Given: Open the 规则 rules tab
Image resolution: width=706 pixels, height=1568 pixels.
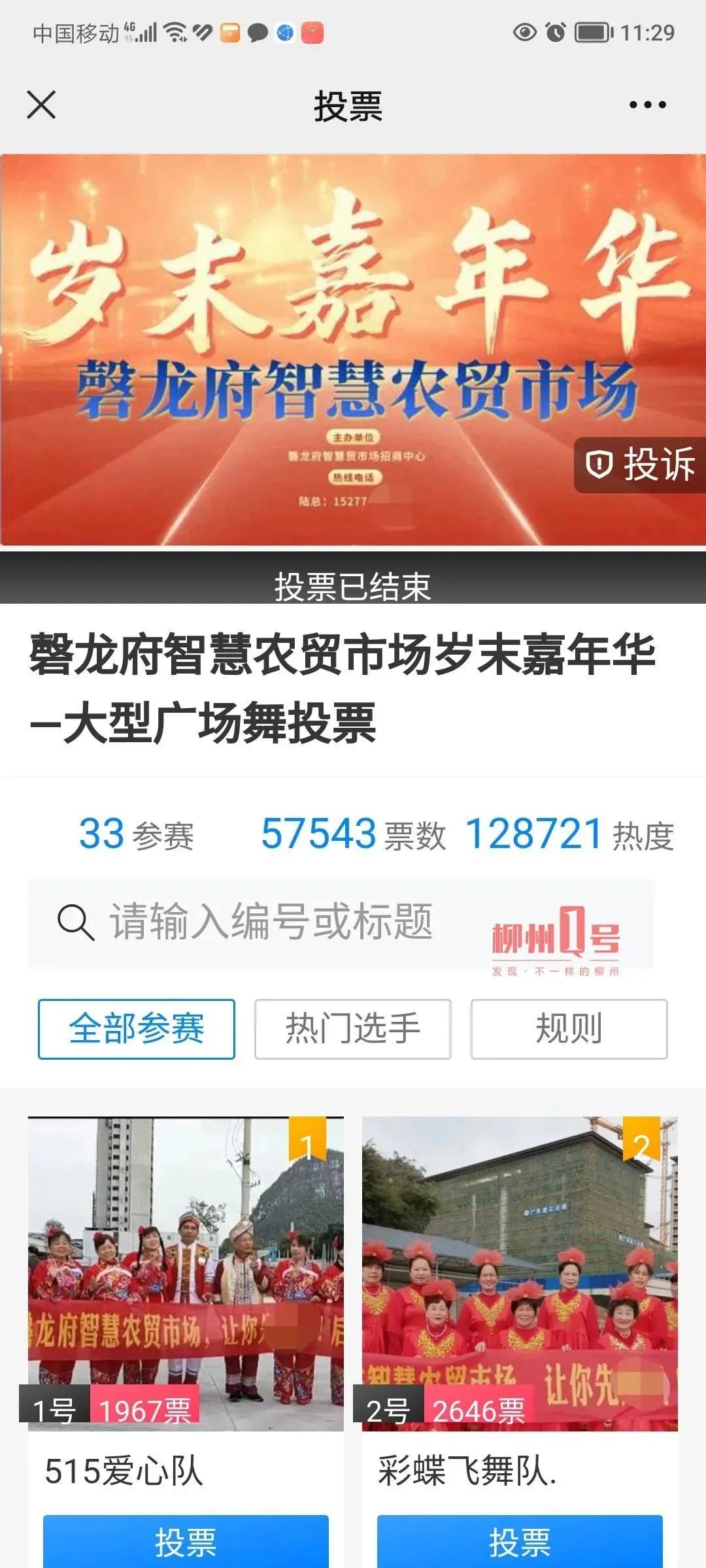Looking at the screenshot, I should 569,1029.
